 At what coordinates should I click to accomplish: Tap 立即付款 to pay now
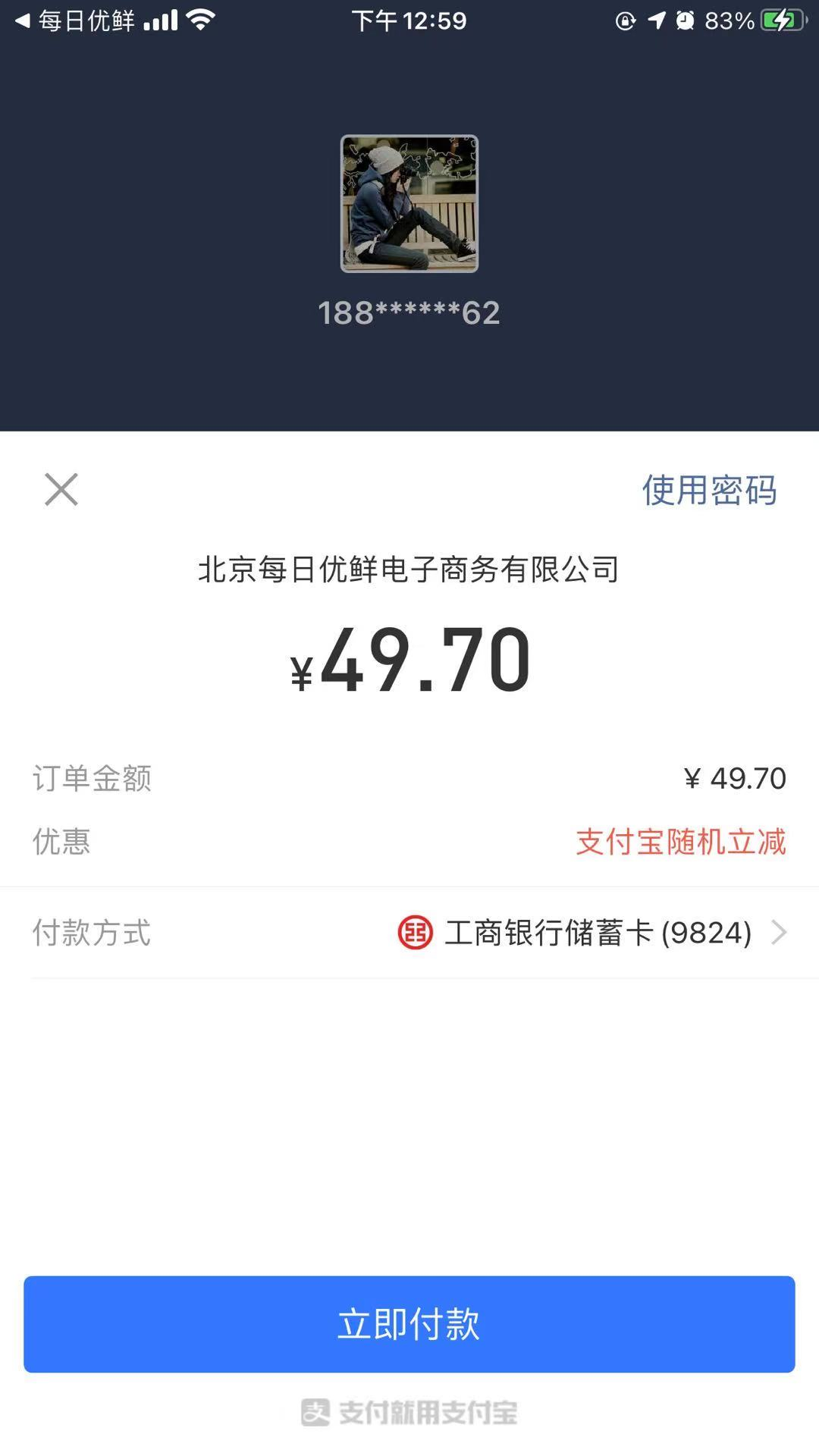pos(409,1325)
